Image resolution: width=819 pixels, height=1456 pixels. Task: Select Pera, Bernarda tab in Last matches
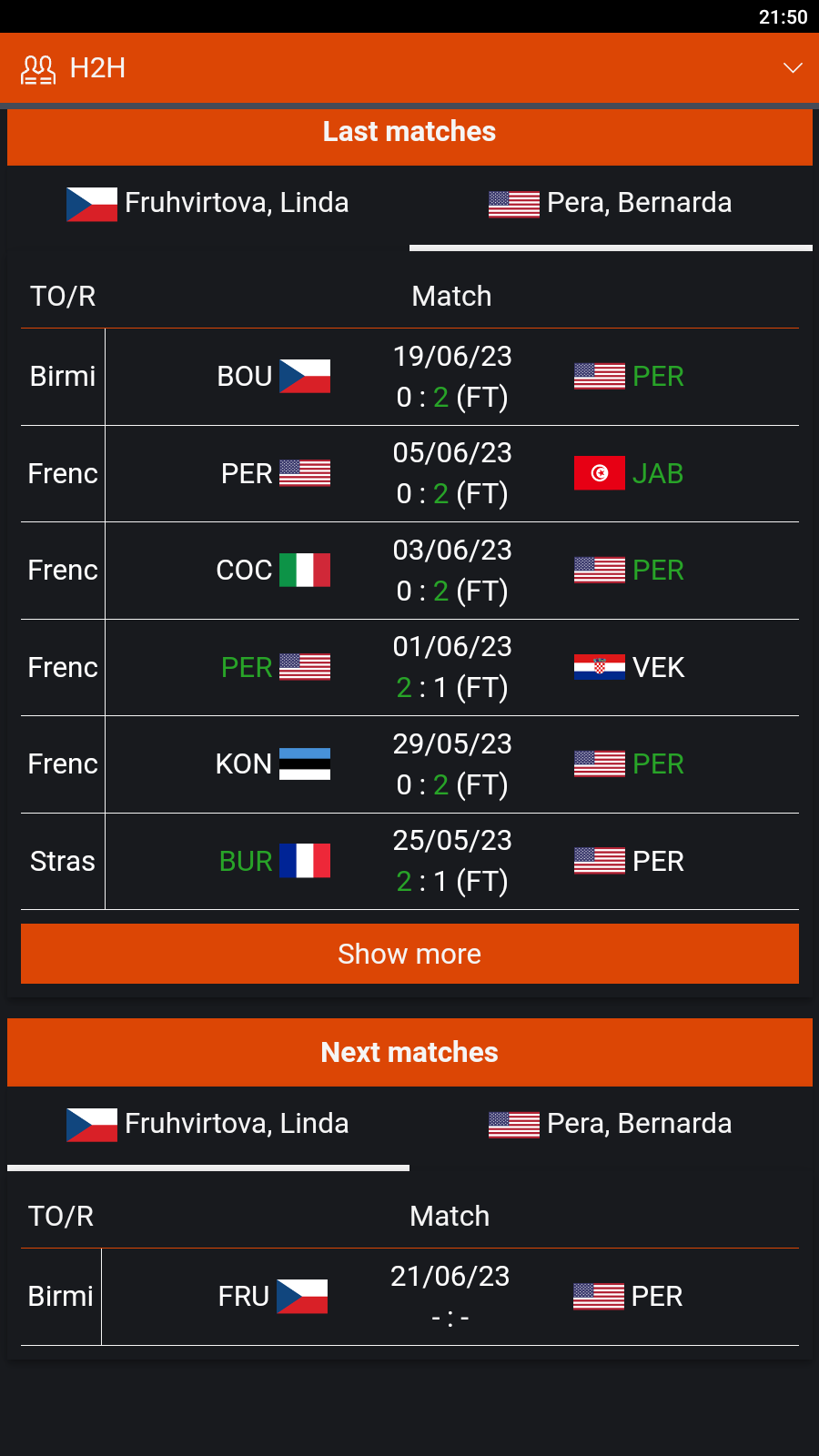coord(611,204)
